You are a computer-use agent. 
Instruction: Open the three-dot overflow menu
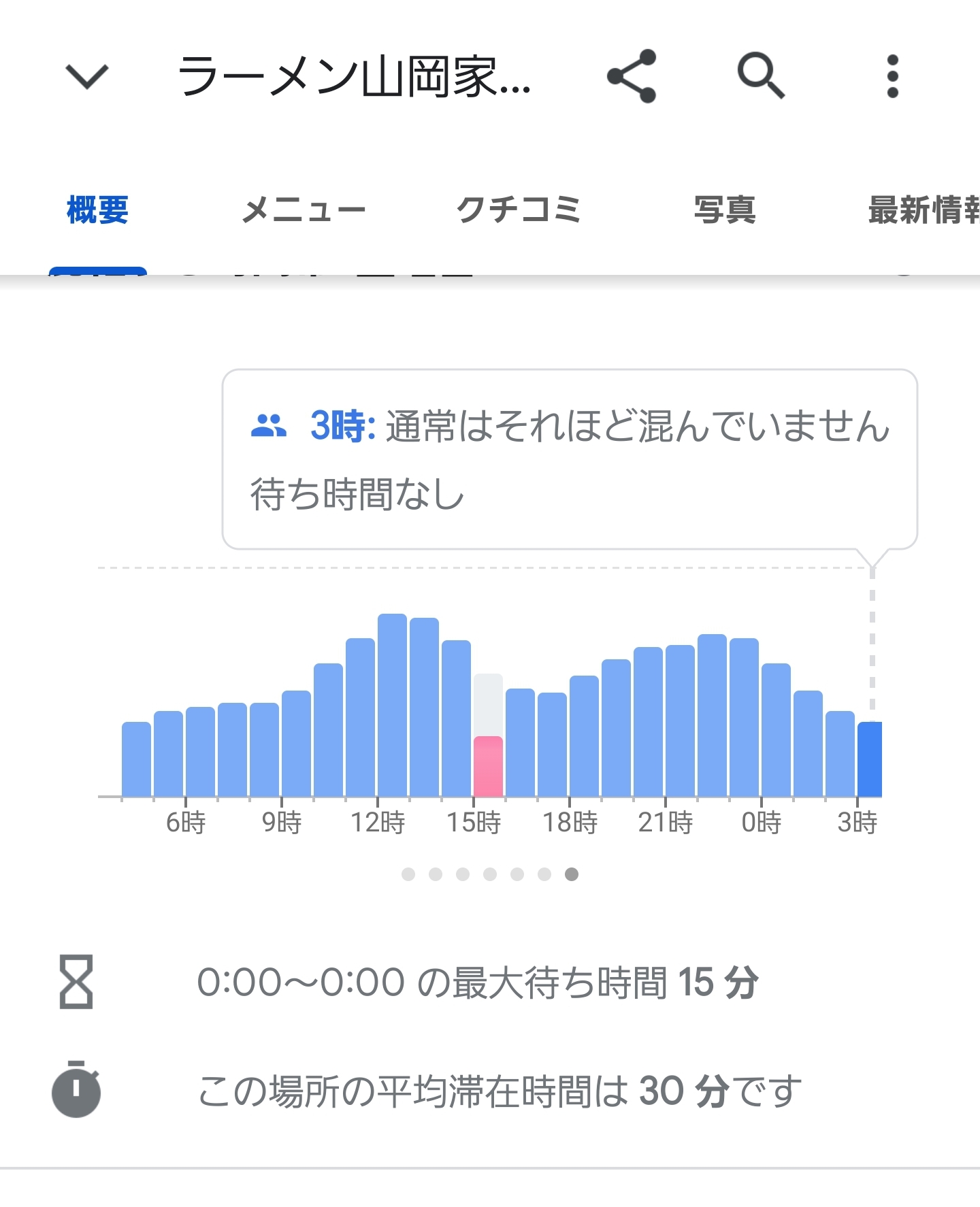coord(892,76)
